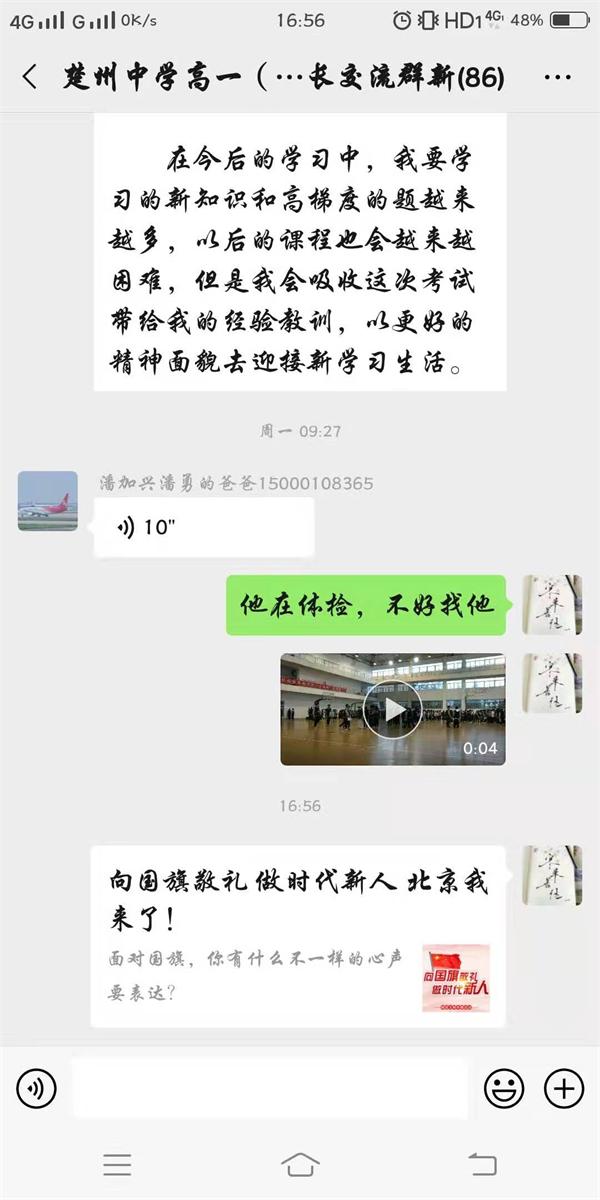Open the shared essay image message

pyautogui.click(x=300, y=250)
